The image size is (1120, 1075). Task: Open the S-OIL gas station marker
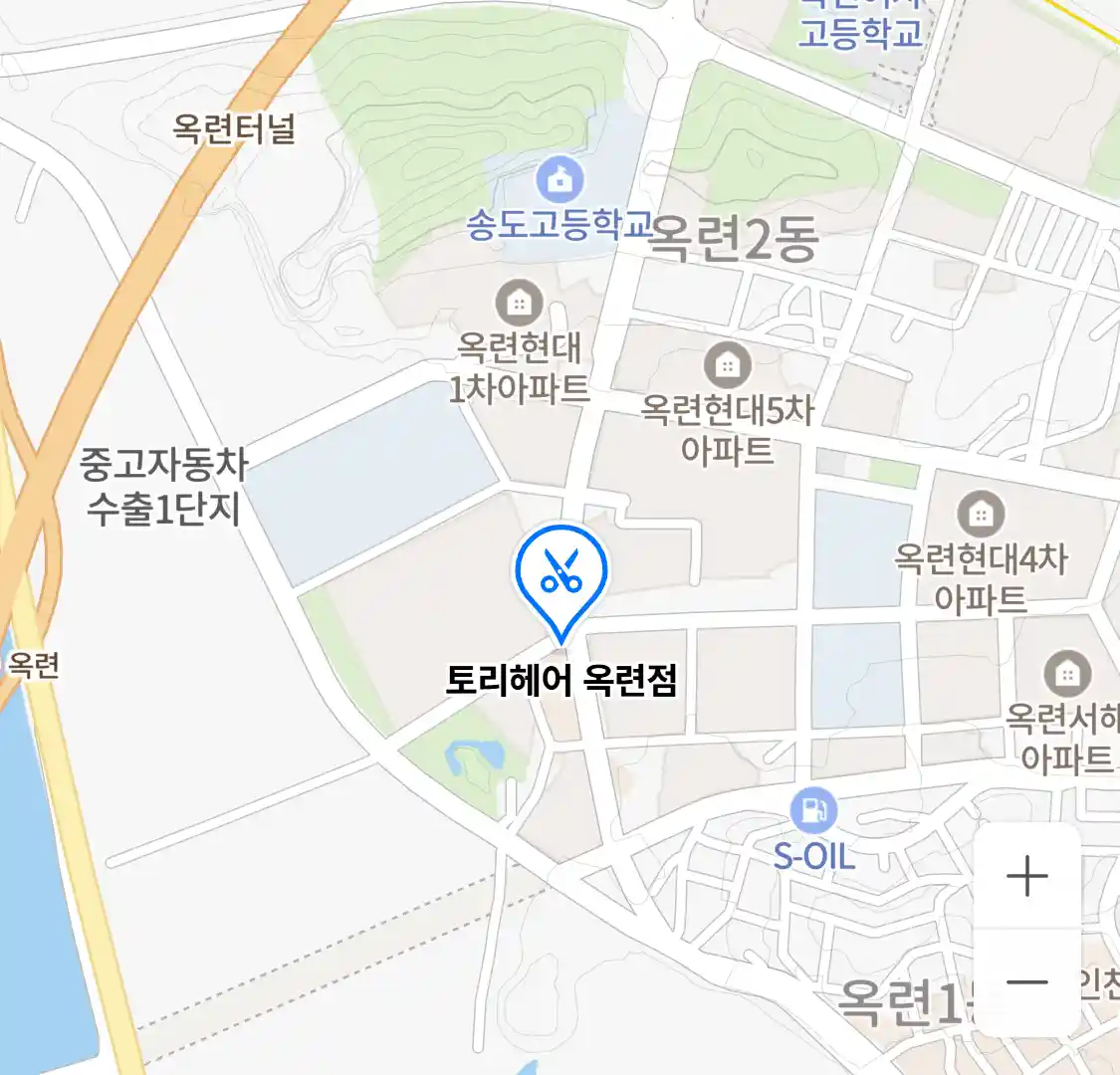point(813,810)
